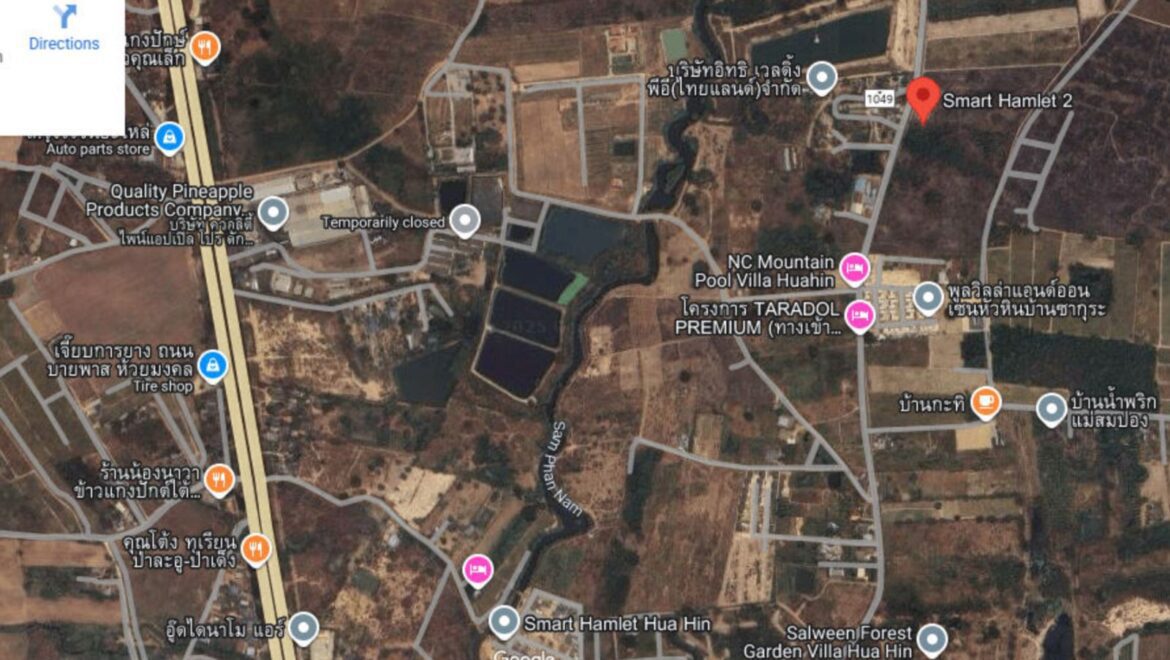The image size is (1170, 660).
Task: Tap the TARADOL PREMIUM lodging marker
Action: coord(859,315)
